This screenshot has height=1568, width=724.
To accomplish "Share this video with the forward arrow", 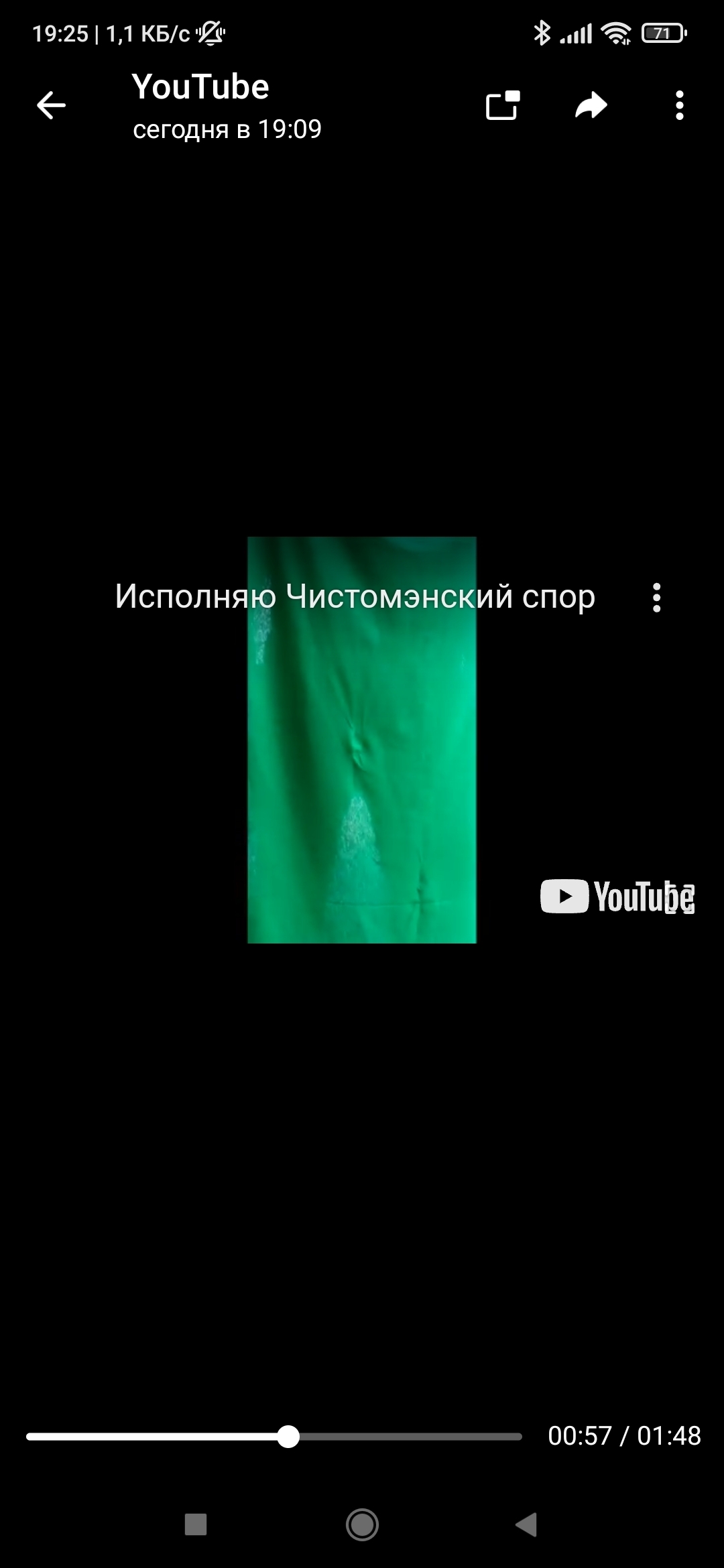I will (x=591, y=105).
